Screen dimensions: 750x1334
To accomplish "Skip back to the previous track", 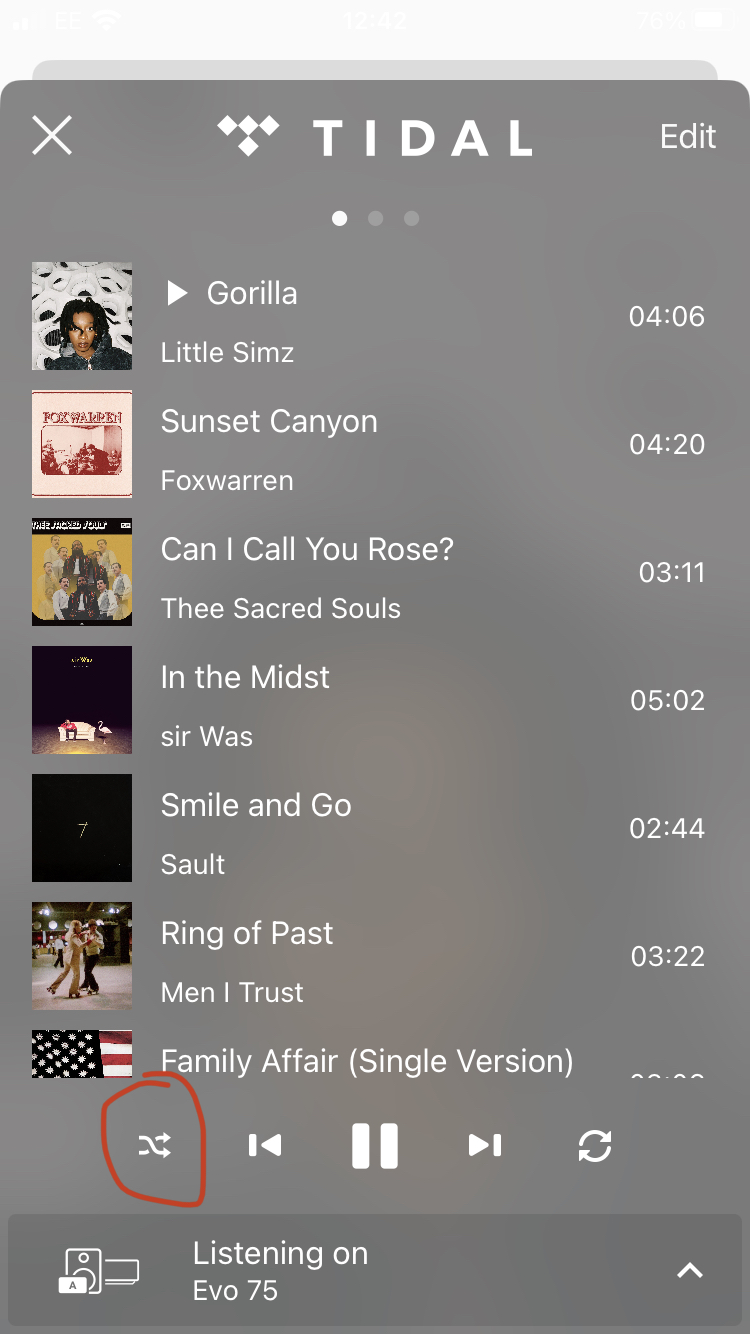I will click(x=265, y=1145).
